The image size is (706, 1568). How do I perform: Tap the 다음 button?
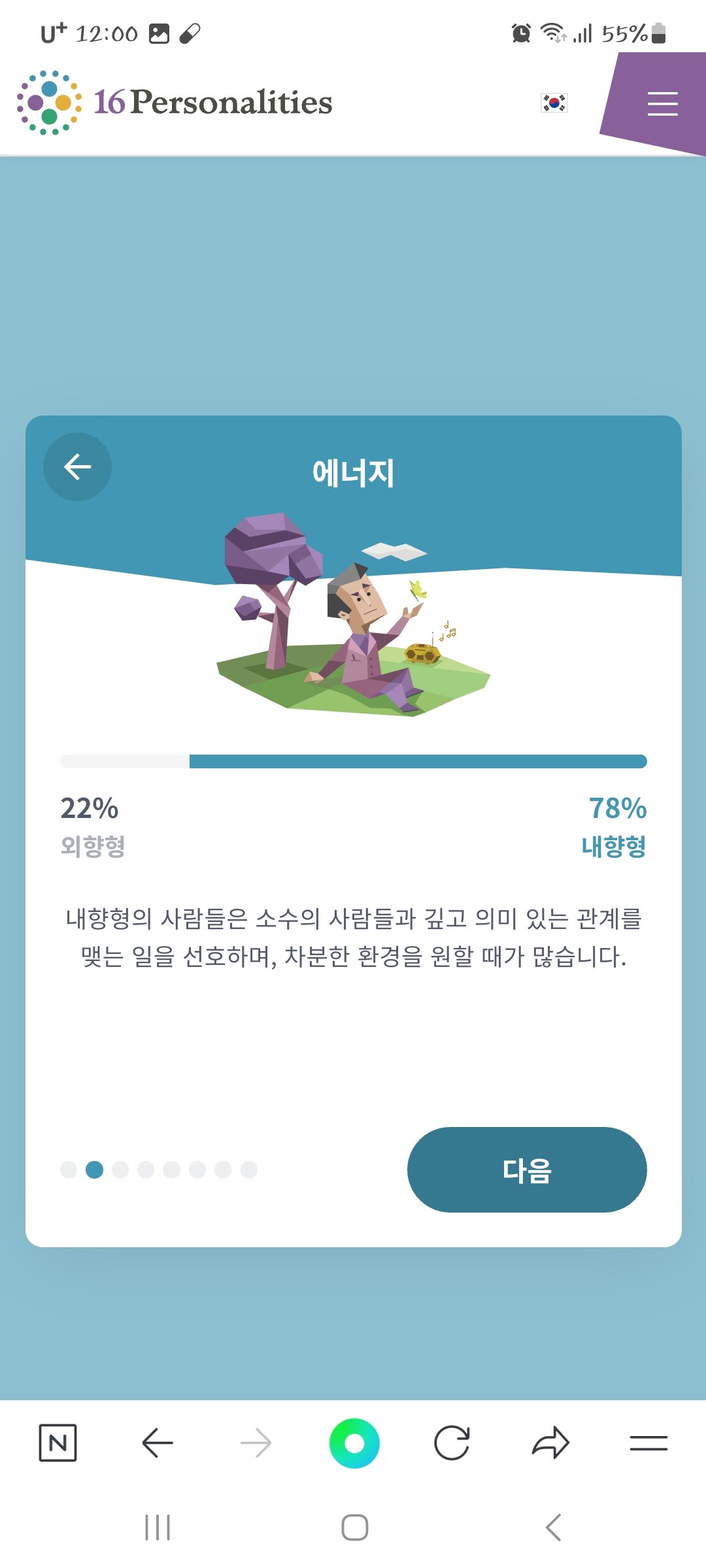[x=527, y=1169]
